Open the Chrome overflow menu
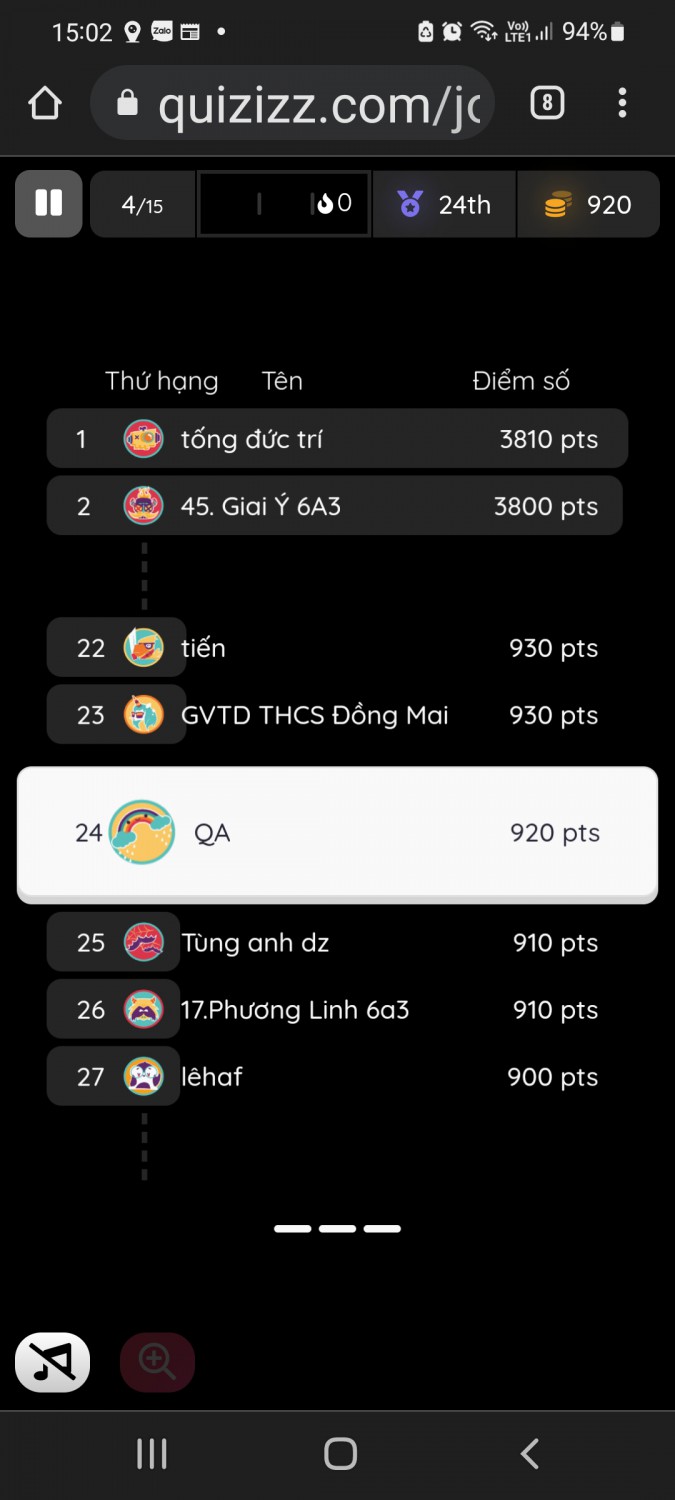Image resolution: width=675 pixels, height=1500 pixels. point(622,103)
